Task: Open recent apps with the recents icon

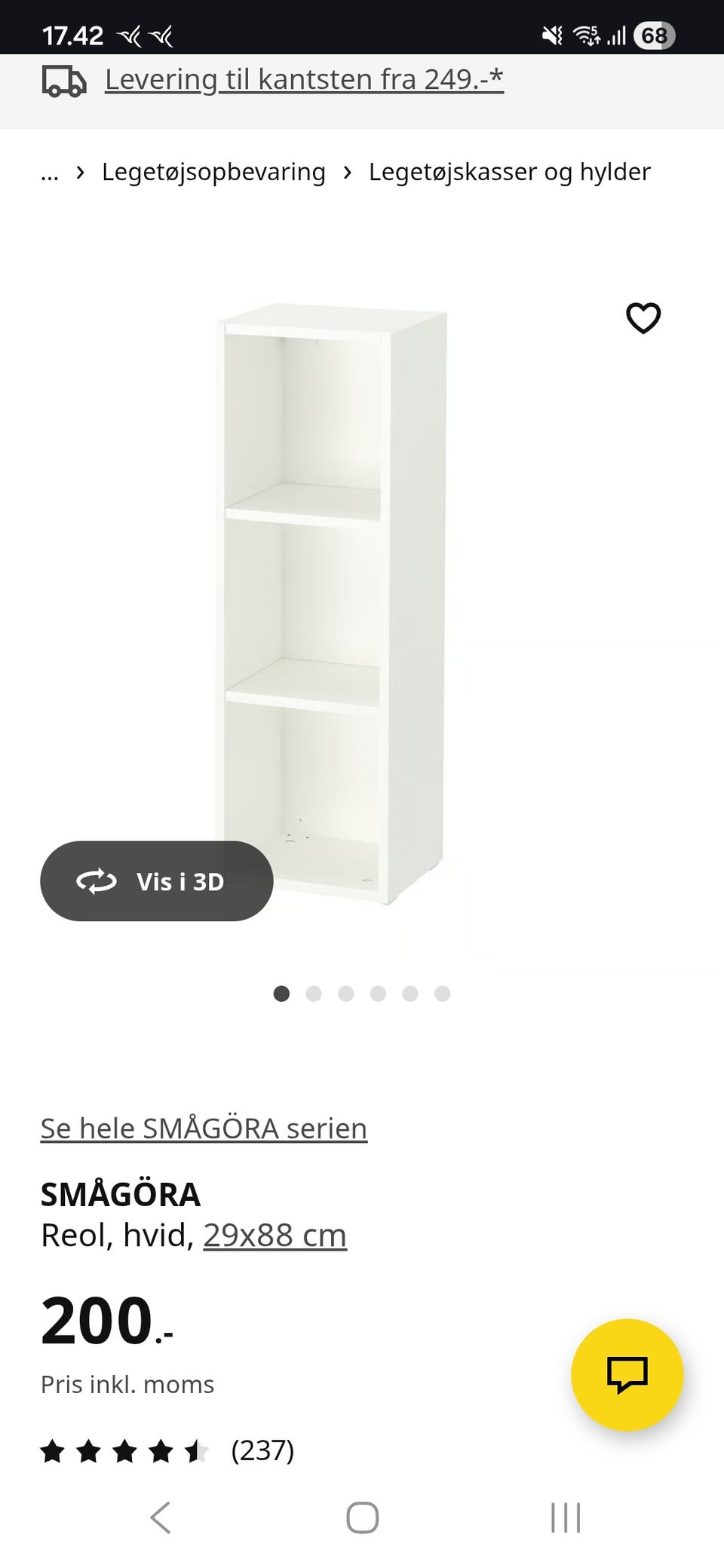Action: coord(566,1517)
